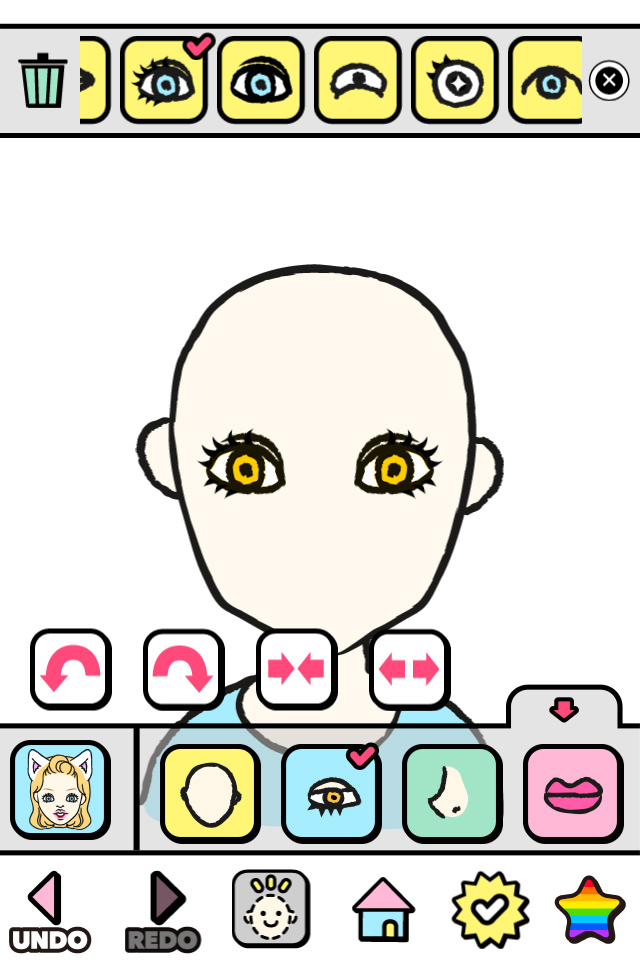Rotate the eyes counterclockwise
The image size is (640, 960).
coord(71,669)
